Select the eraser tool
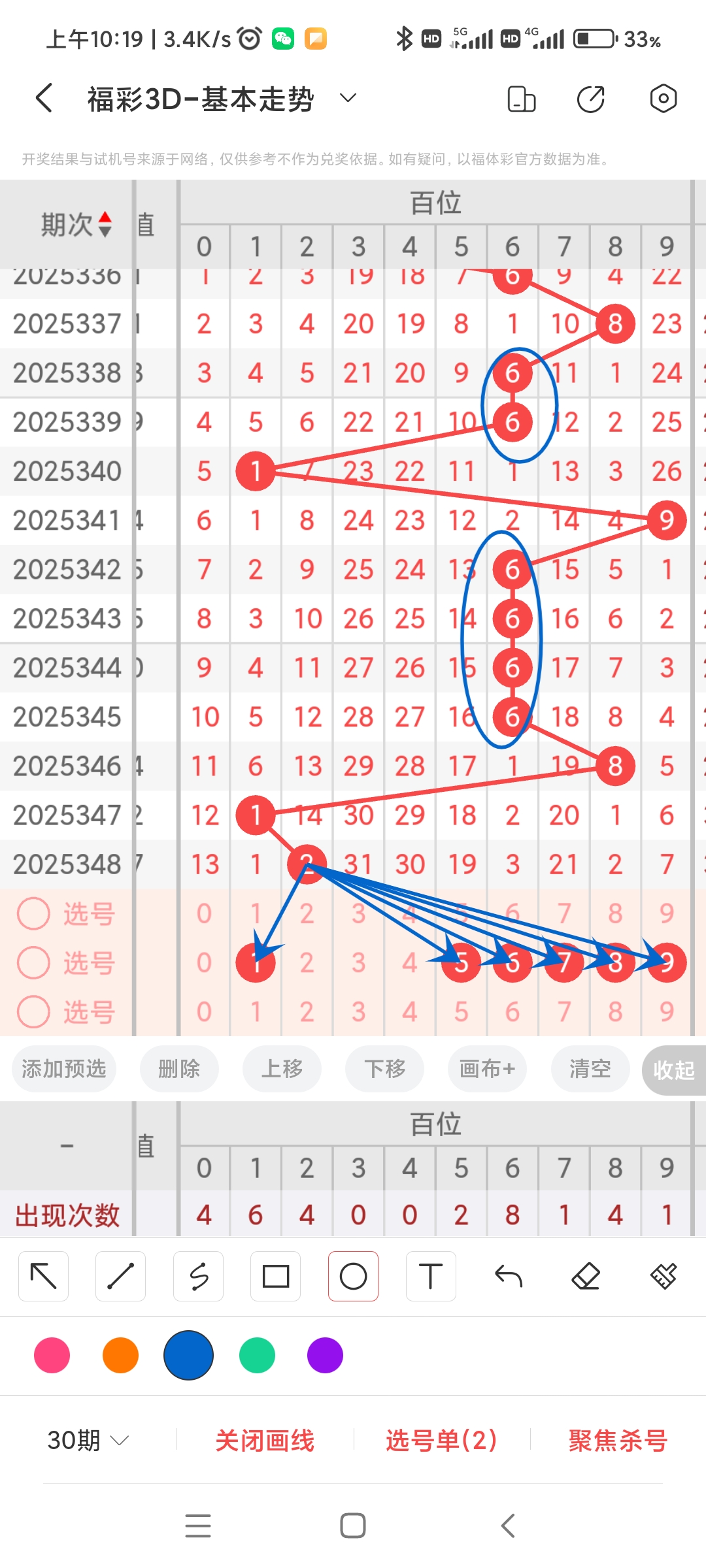 click(586, 1275)
